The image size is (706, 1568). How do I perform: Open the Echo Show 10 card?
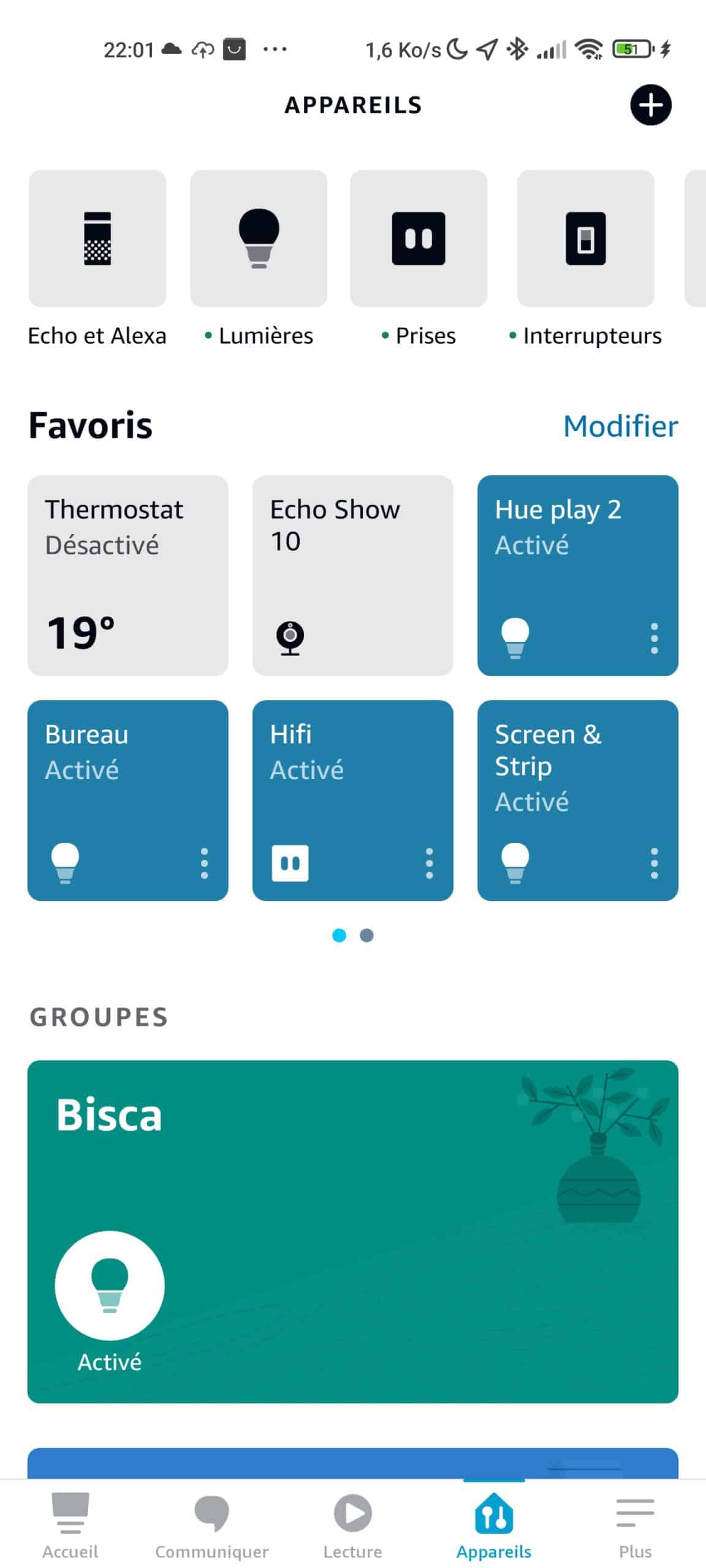(353, 575)
